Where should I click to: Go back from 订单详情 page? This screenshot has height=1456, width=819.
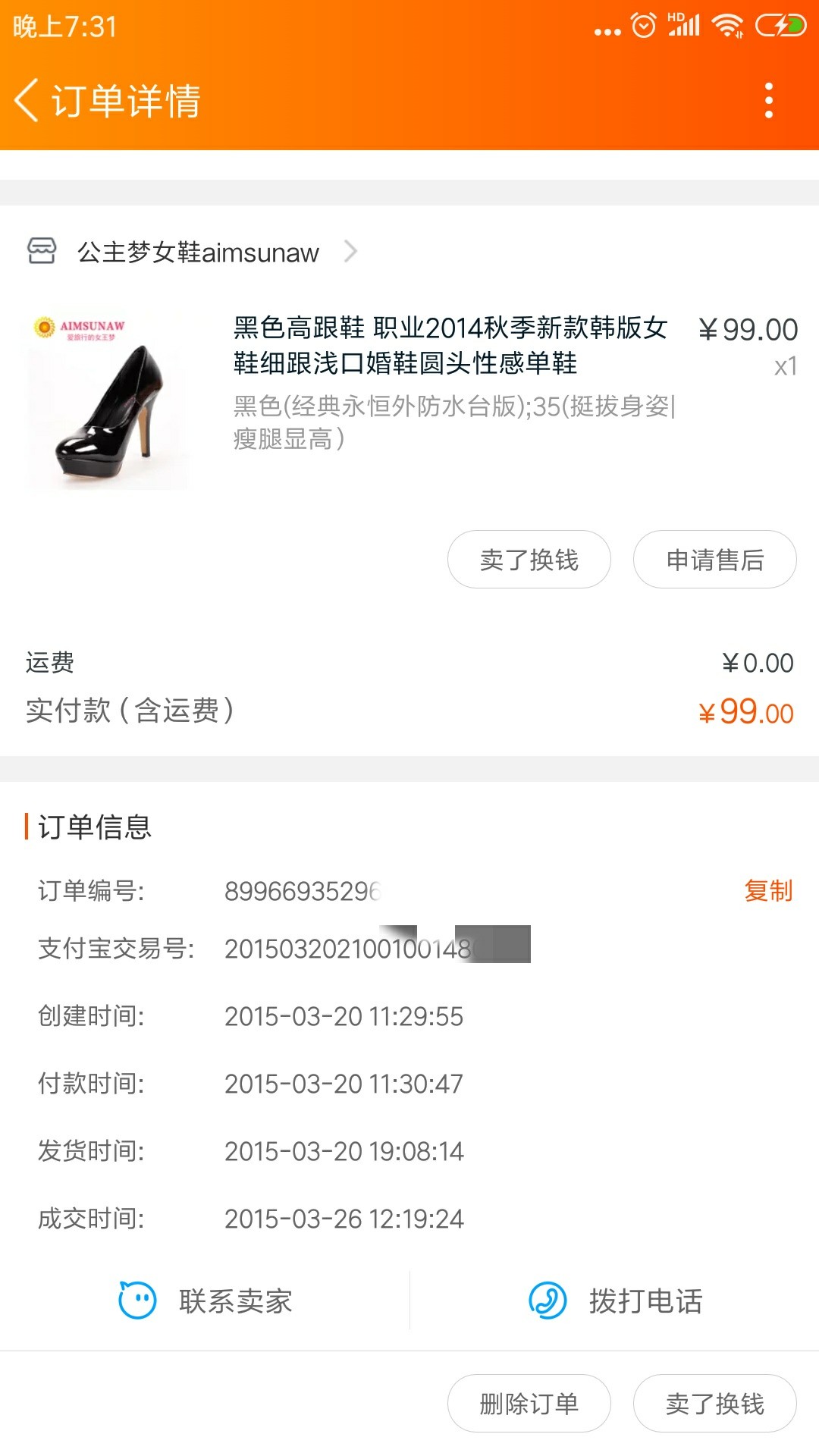(27, 100)
